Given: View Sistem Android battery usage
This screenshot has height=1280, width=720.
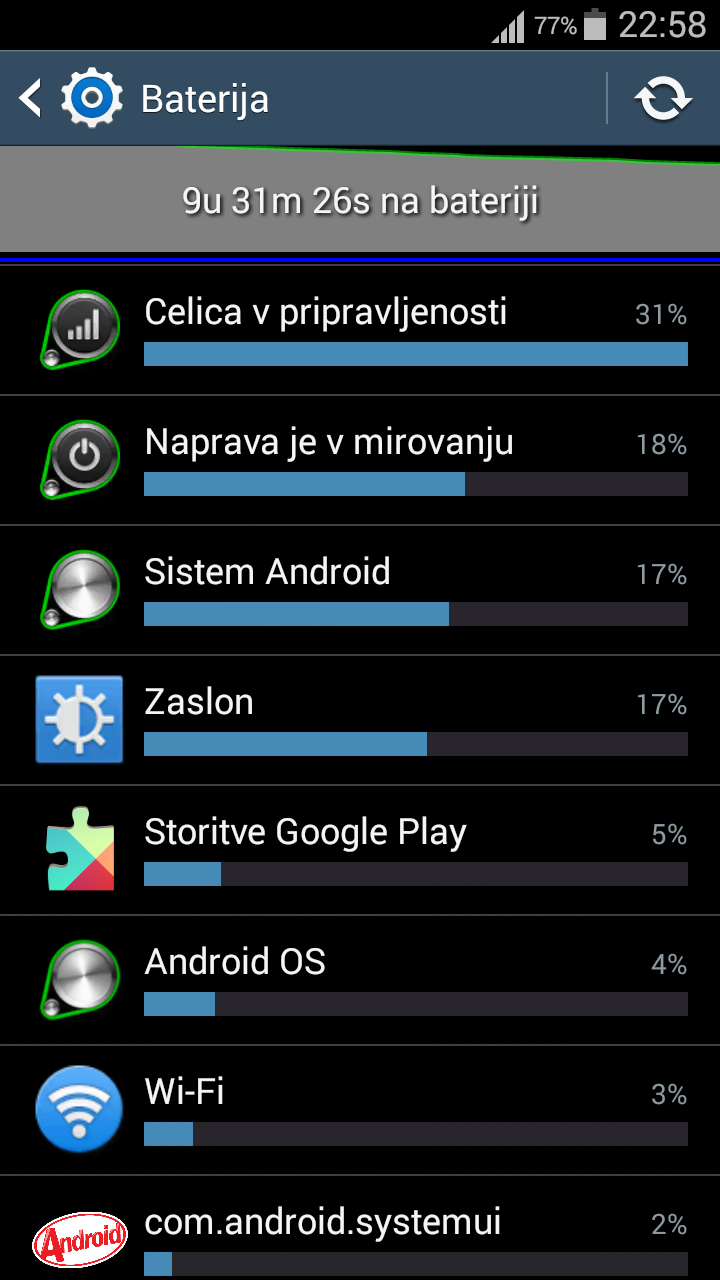Looking at the screenshot, I should pyautogui.click(x=360, y=590).
